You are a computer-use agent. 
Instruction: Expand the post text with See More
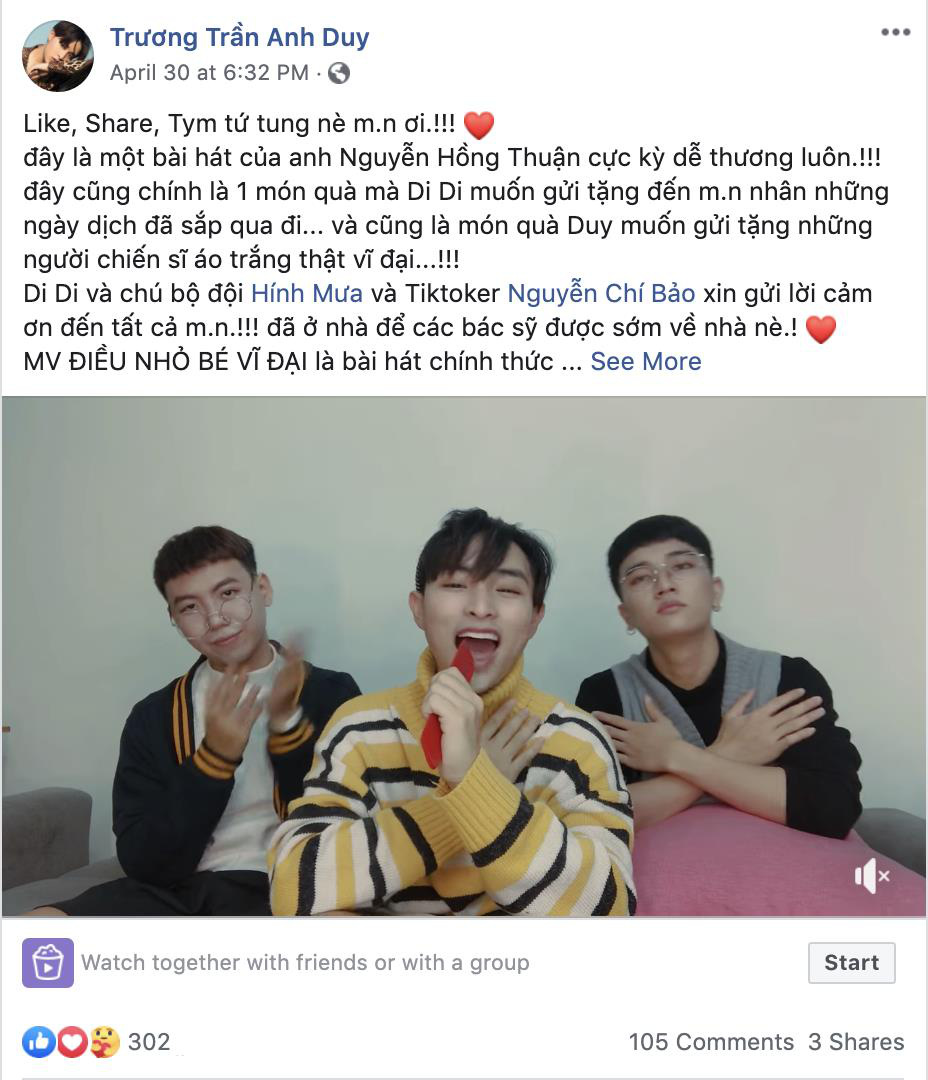pos(645,361)
